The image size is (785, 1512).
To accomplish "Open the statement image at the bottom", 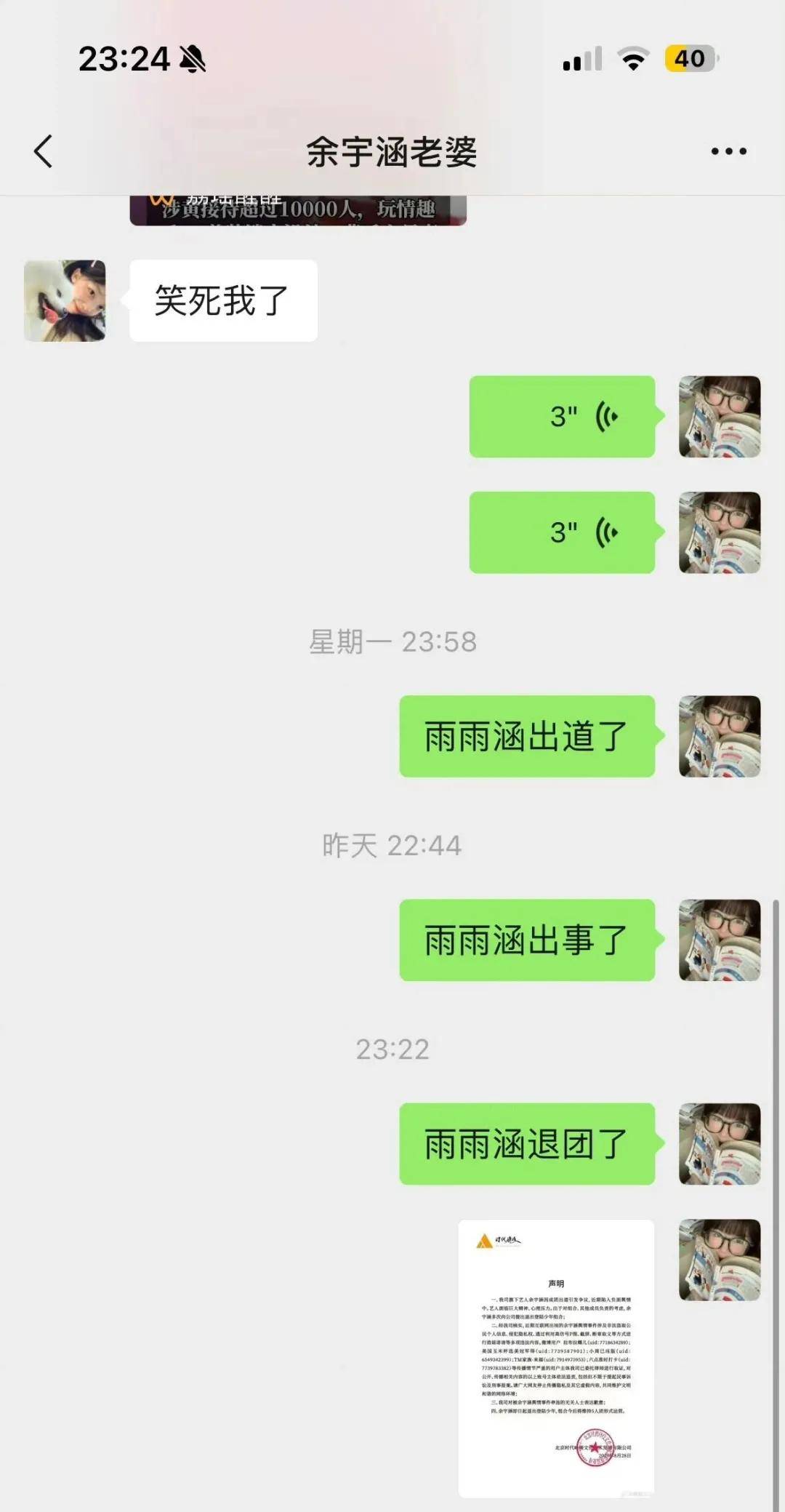I will click(556, 1358).
